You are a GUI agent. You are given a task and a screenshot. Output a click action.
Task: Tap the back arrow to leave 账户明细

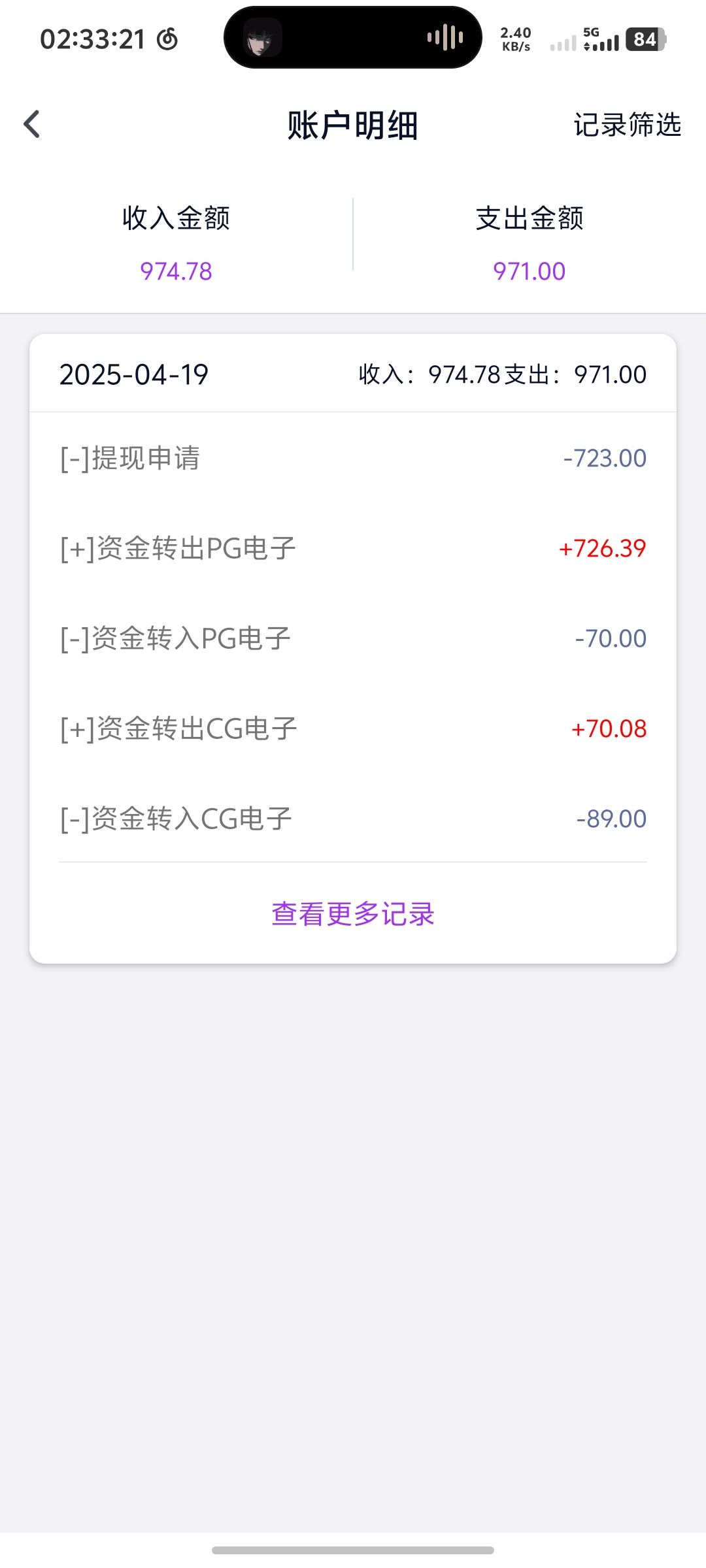tap(31, 124)
